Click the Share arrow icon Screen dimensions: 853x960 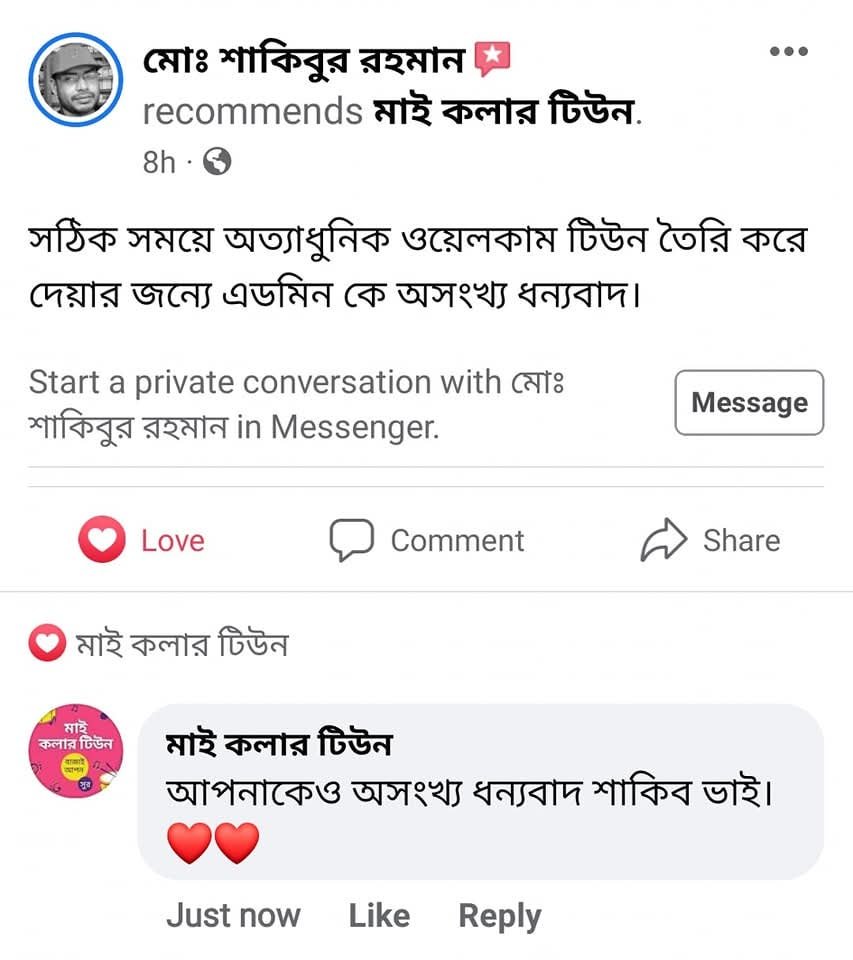[x=662, y=540]
